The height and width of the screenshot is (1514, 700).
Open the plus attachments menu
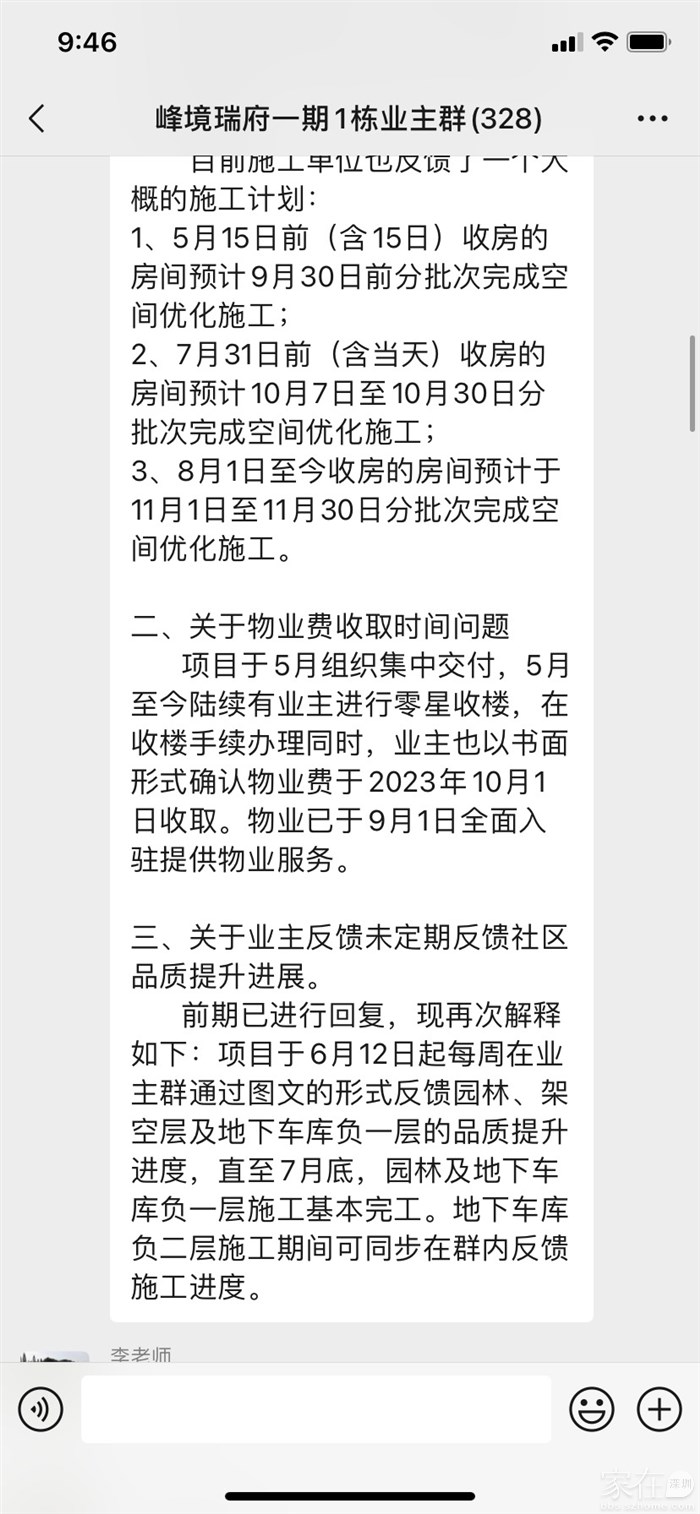click(x=659, y=1410)
